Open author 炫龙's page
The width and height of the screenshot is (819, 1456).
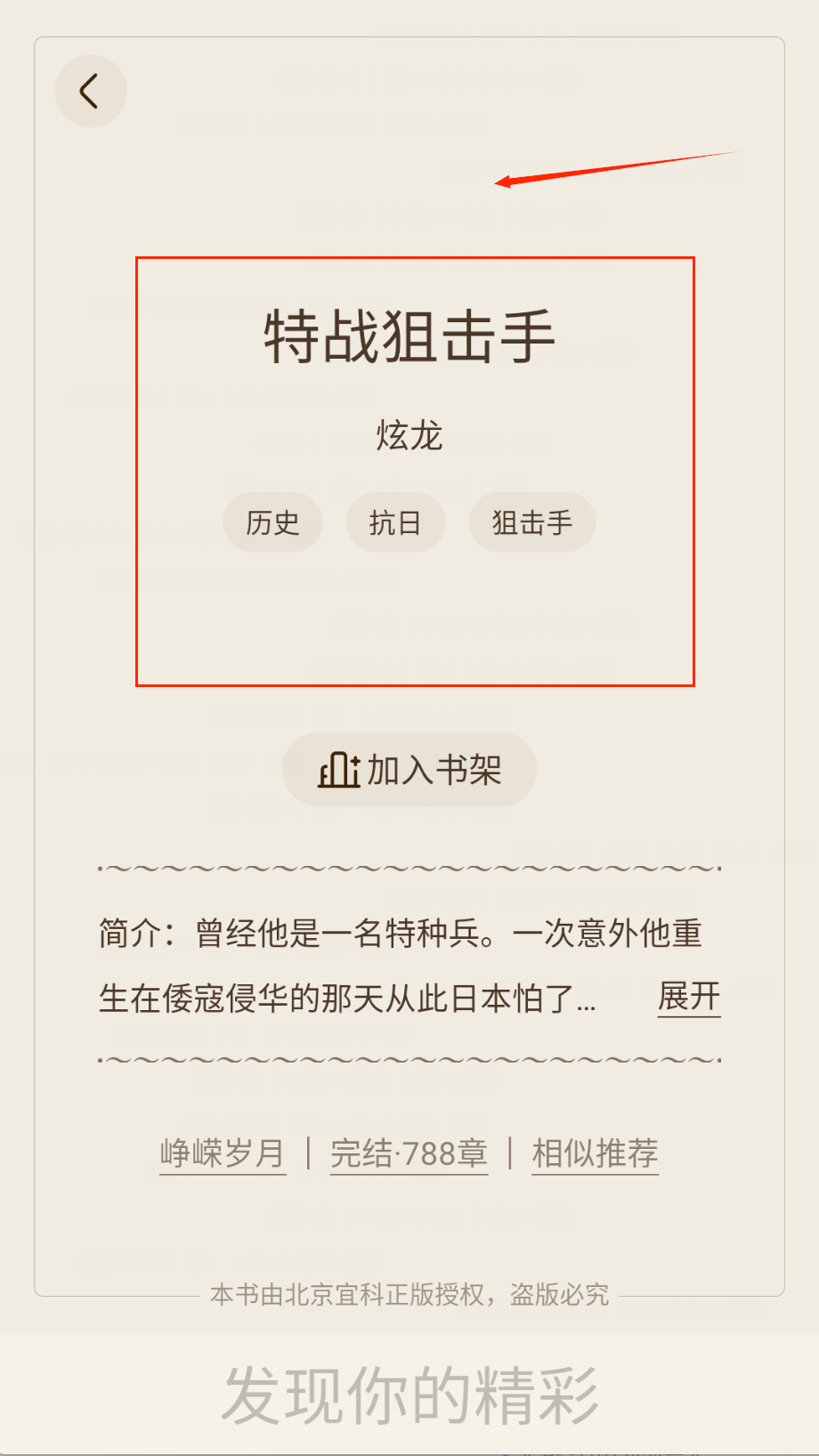coord(409,436)
